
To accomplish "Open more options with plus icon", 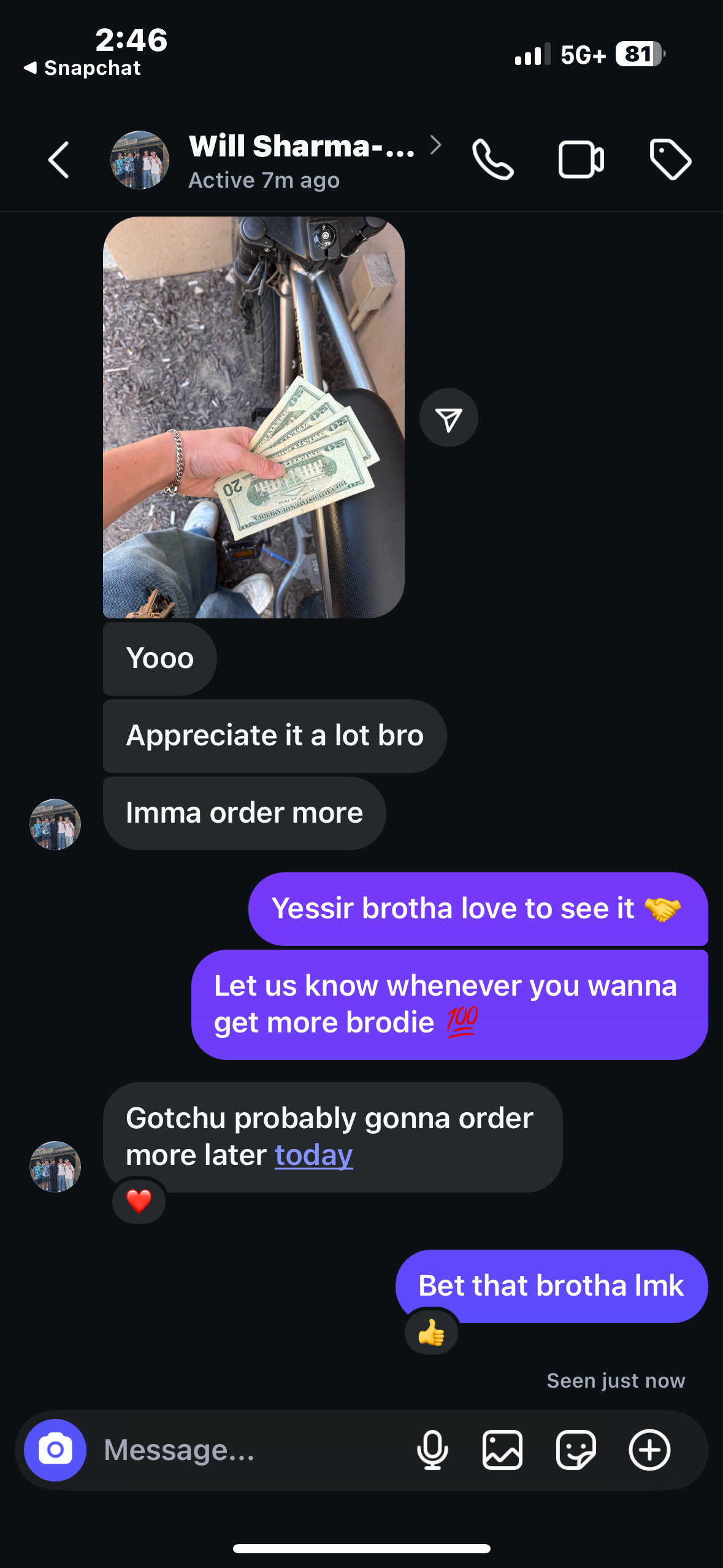I will (649, 1450).
